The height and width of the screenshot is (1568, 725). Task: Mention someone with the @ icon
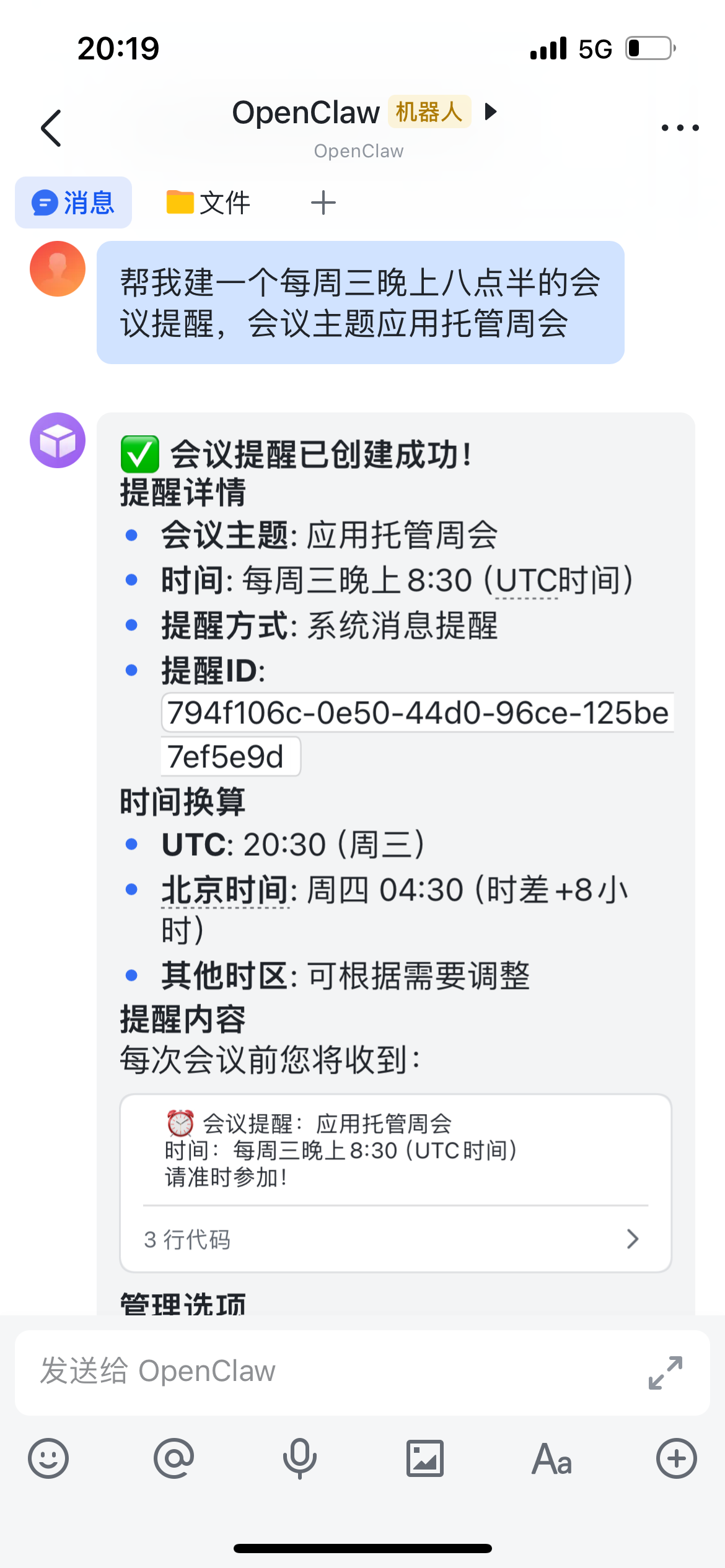tap(174, 1458)
